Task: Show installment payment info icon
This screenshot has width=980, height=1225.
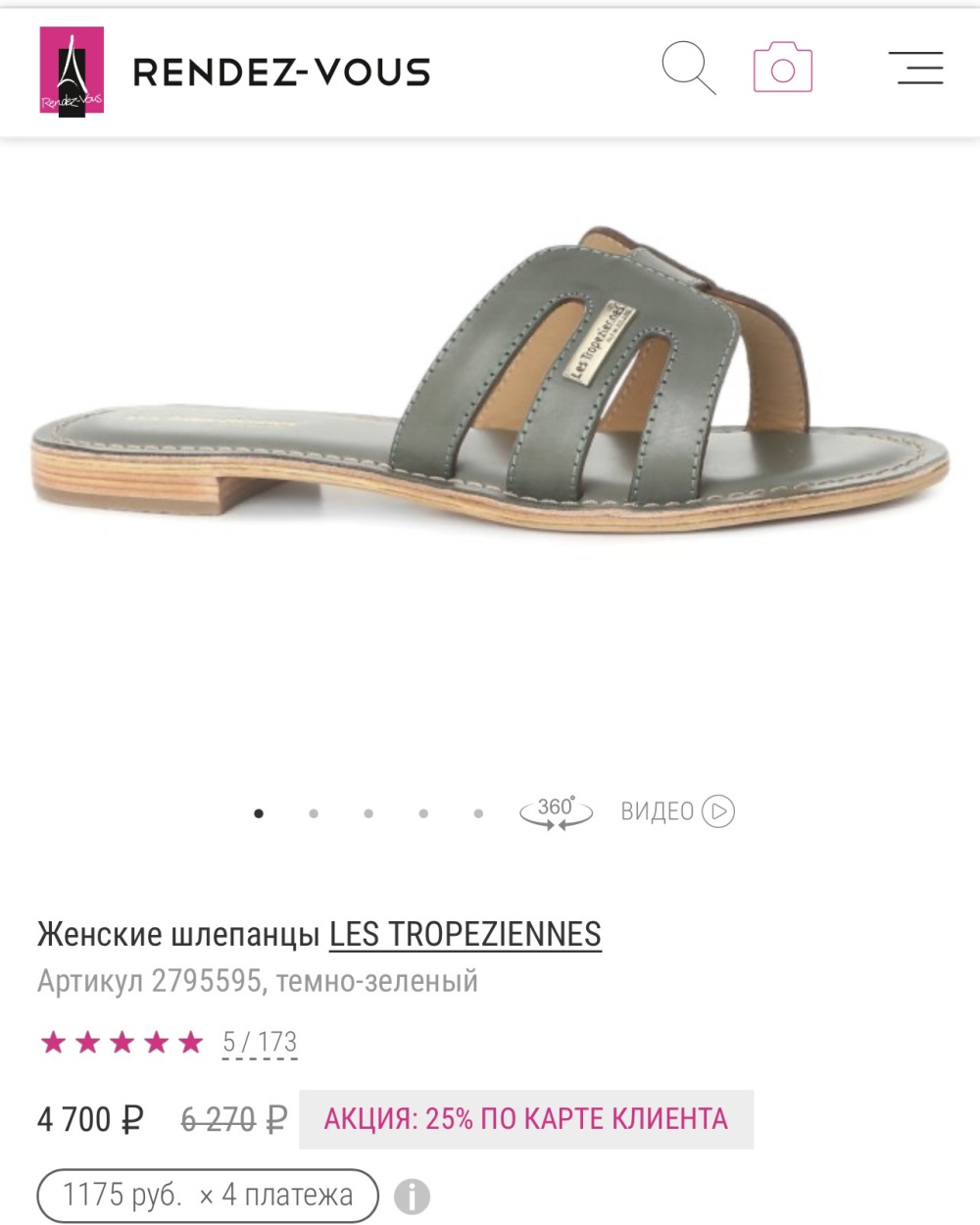Action: (412, 1197)
